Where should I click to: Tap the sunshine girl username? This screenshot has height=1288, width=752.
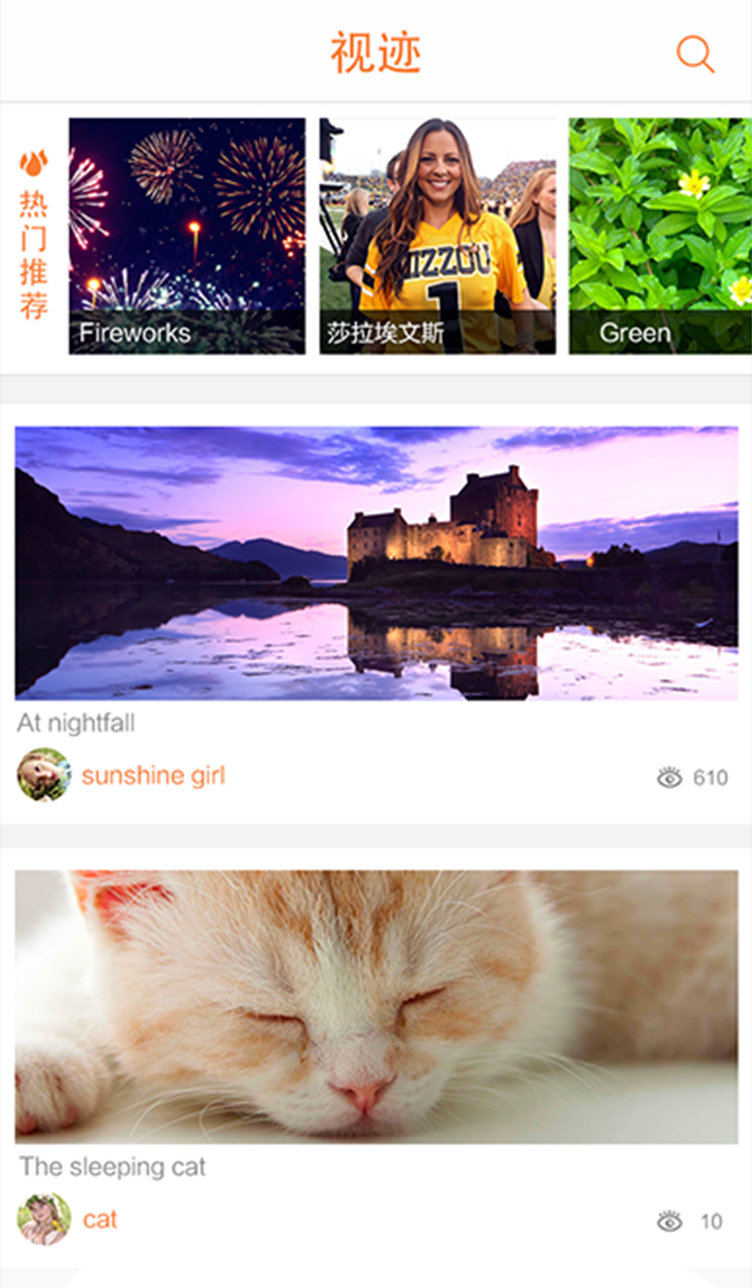(153, 776)
